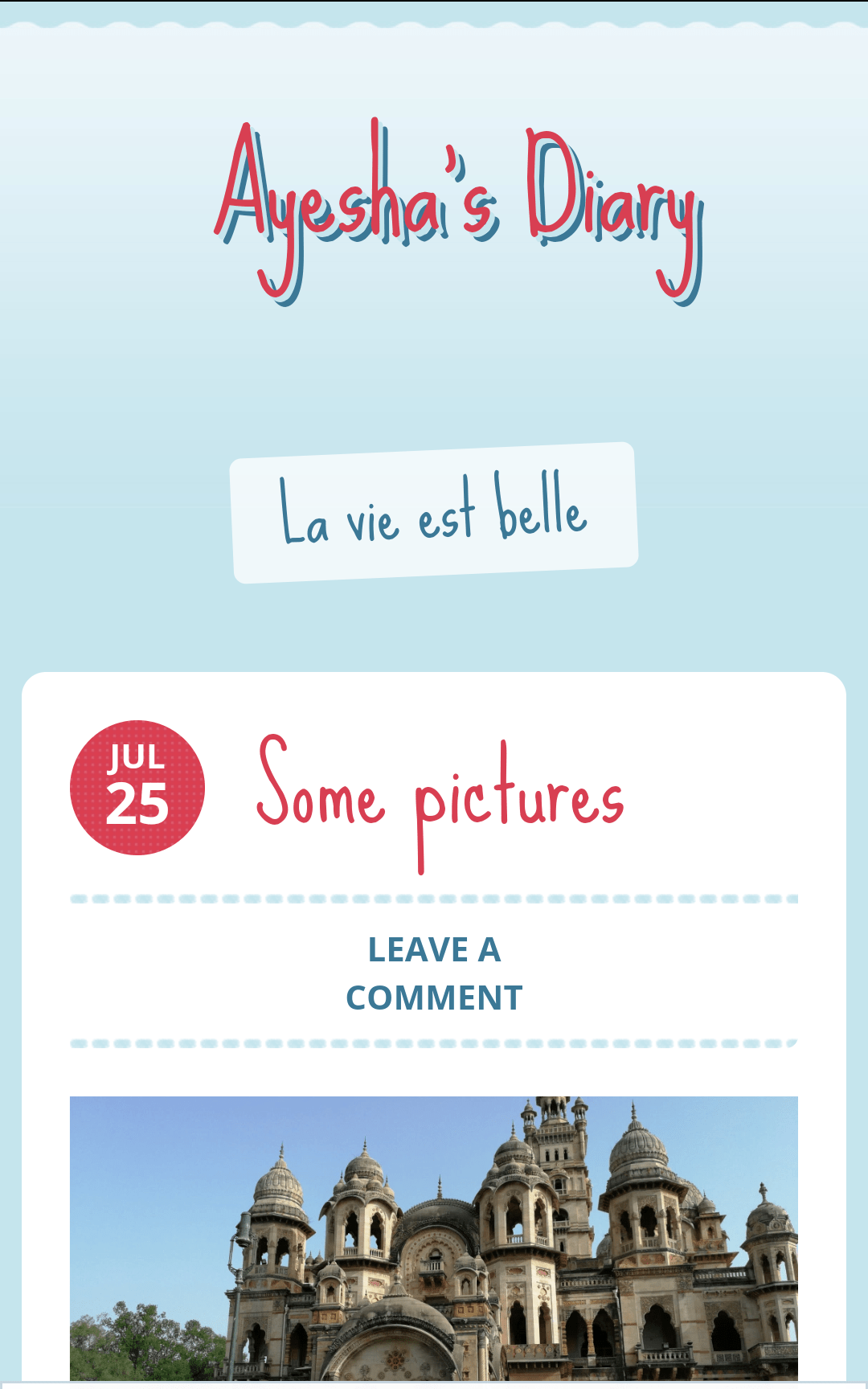Image resolution: width=868 pixels, height=1389 pixels.
Task: Tap Leave a Comment link
Action: (434, 973)
